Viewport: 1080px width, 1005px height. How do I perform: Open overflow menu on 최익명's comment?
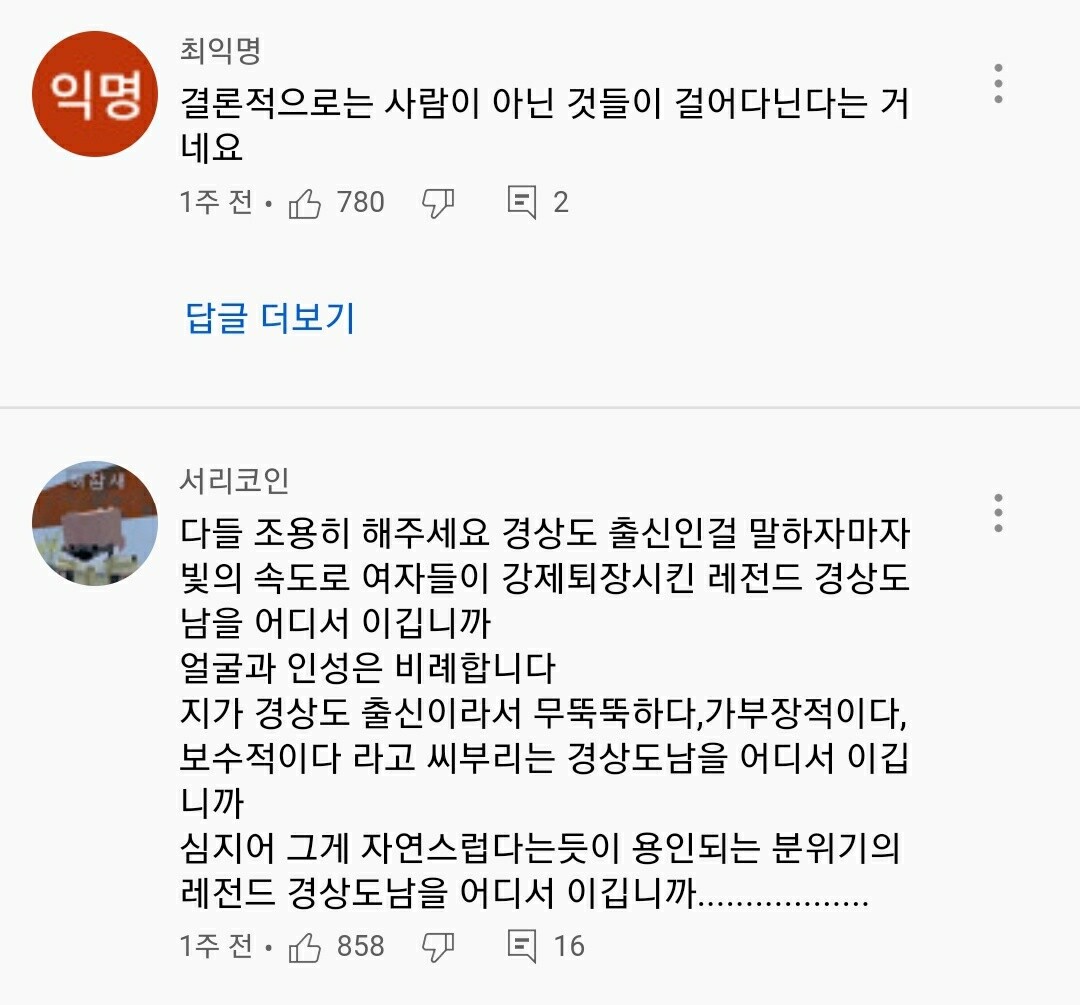[998, 85]
